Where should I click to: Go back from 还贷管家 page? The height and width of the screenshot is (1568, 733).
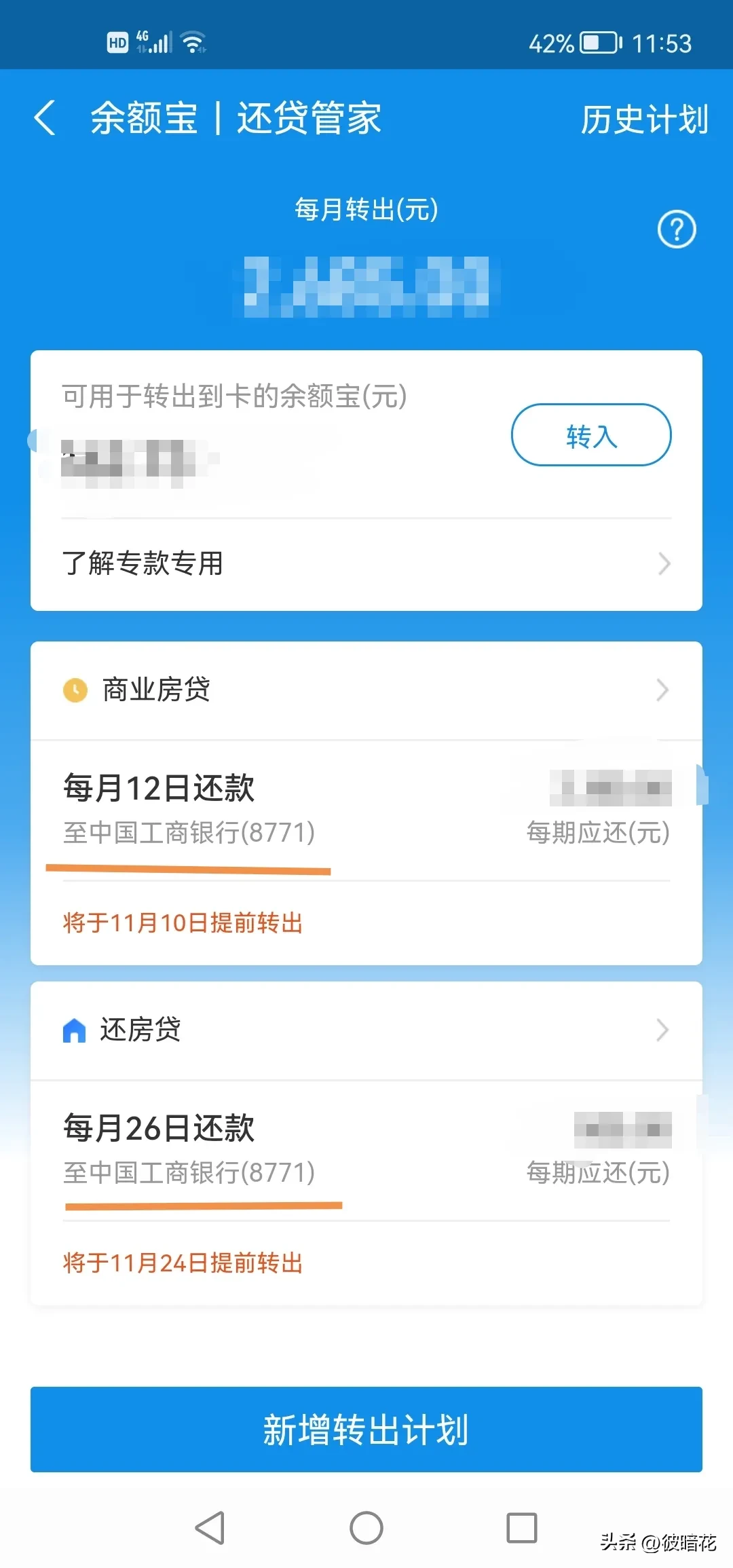tap(45, 118)
